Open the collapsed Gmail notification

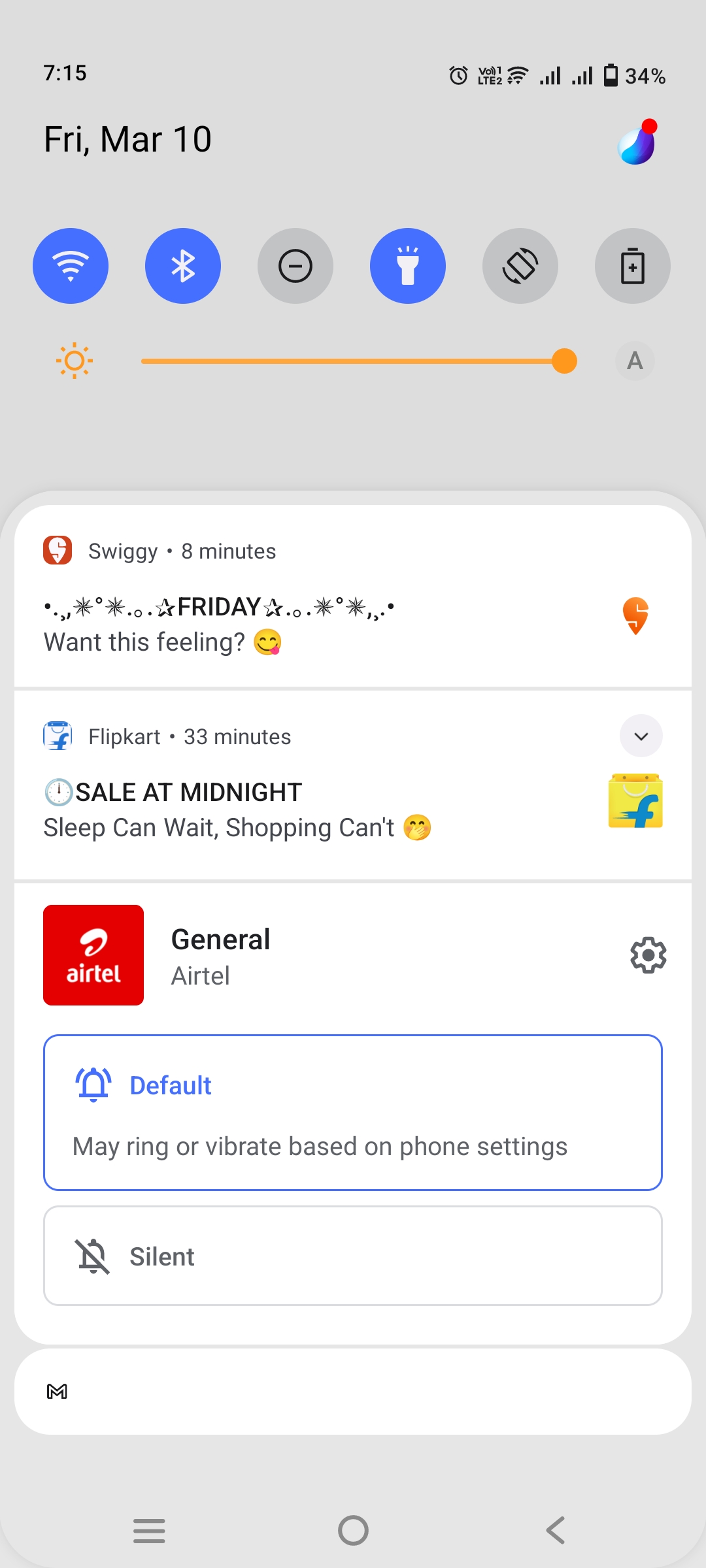click(x=353, y=1392)
